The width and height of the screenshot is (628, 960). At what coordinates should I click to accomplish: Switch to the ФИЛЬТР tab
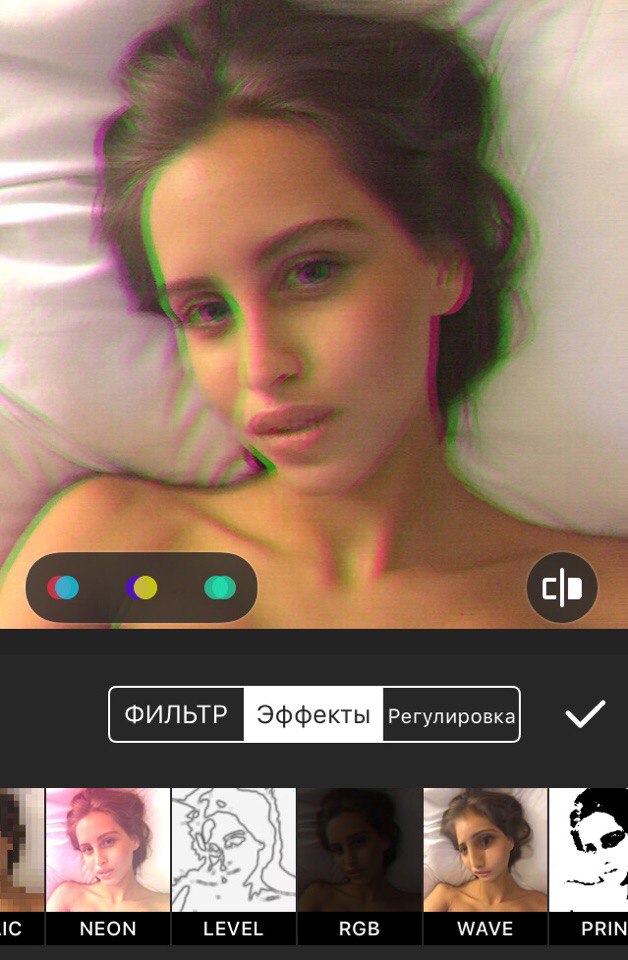[x=176, y=714]
